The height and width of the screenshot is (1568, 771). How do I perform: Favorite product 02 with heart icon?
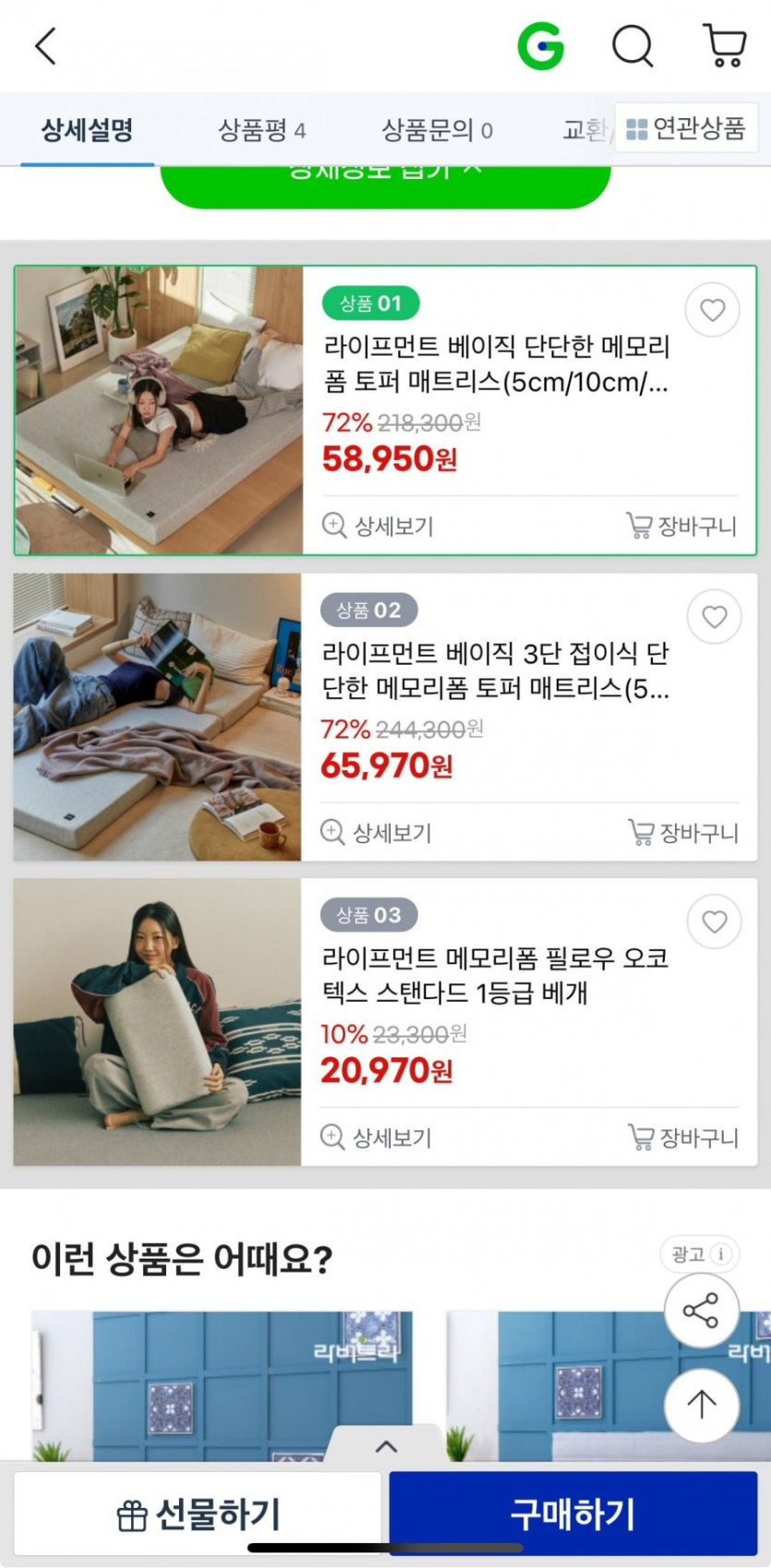point(714,617)
